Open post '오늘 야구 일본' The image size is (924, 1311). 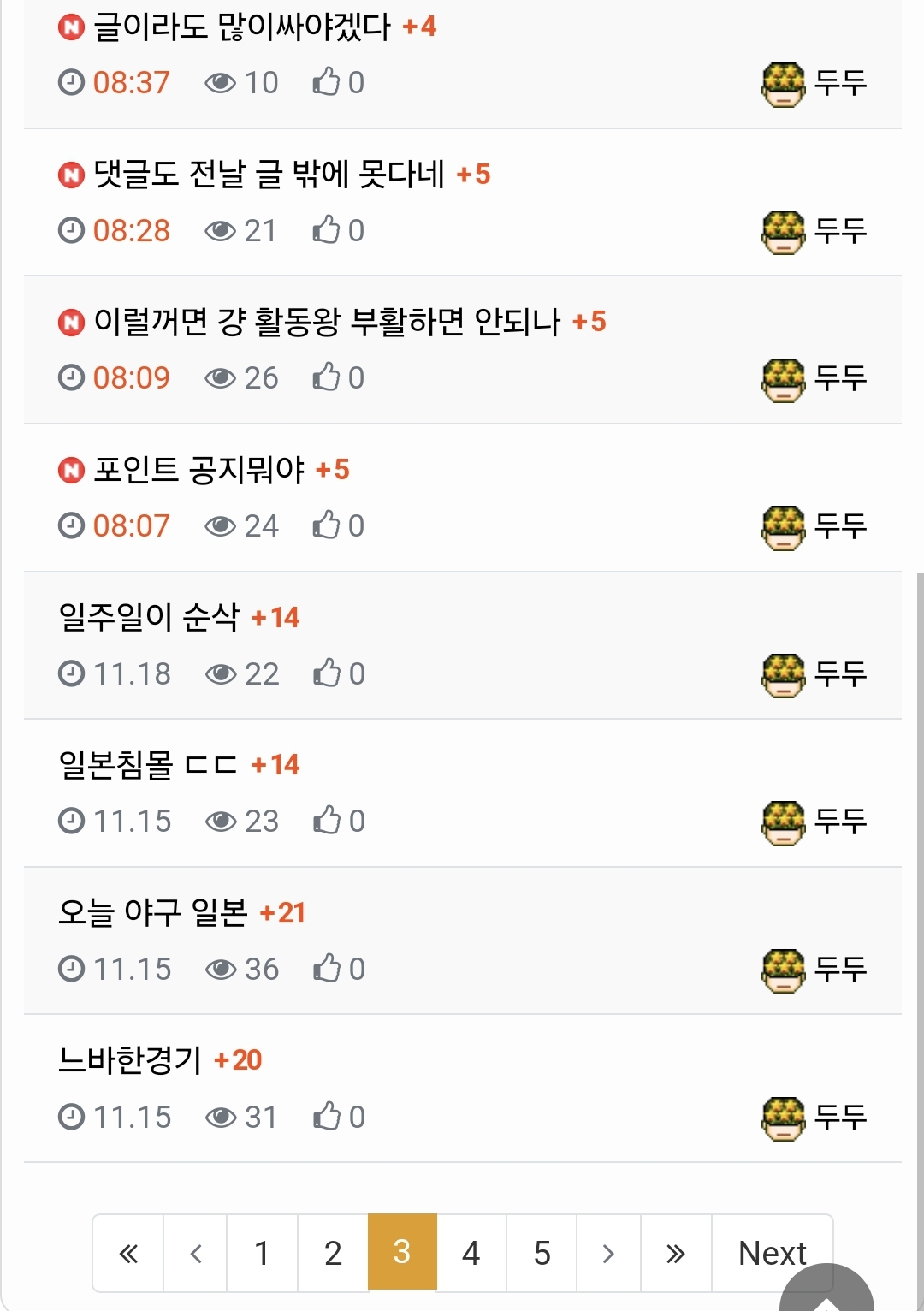(x=152, y=912)
